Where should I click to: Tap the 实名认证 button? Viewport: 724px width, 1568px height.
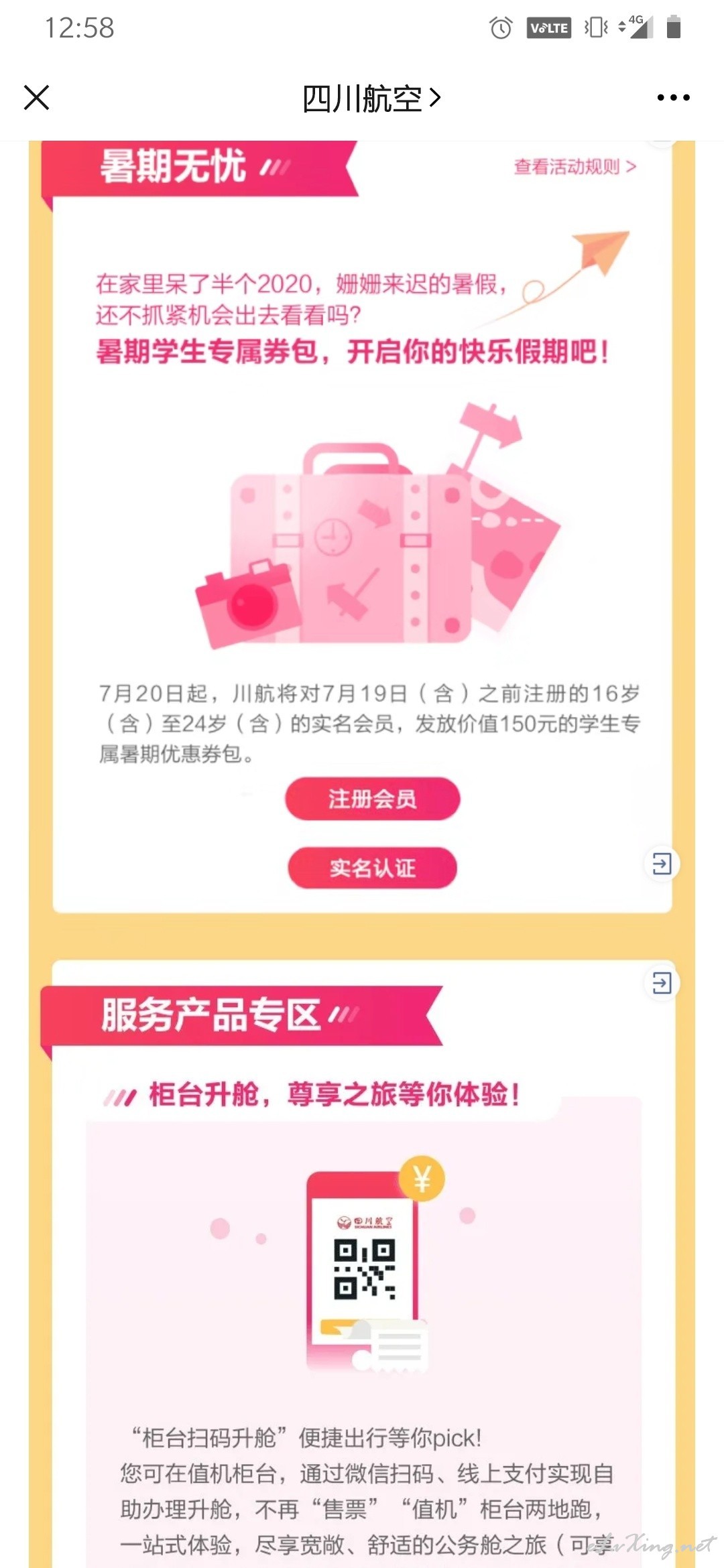pyautogui.click(x=373, y=868)
